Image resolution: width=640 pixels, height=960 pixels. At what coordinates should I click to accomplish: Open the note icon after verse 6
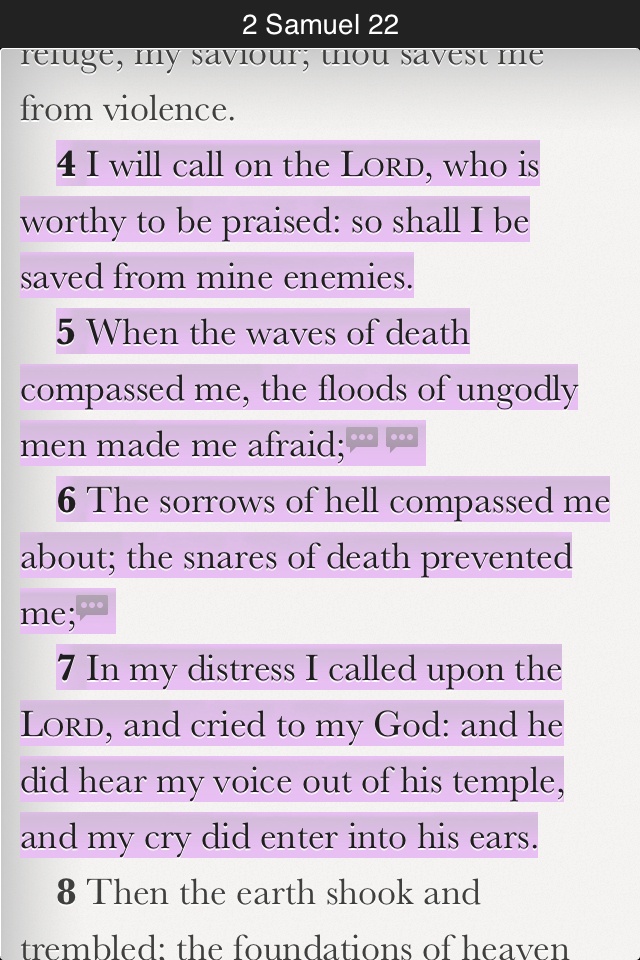93,607
